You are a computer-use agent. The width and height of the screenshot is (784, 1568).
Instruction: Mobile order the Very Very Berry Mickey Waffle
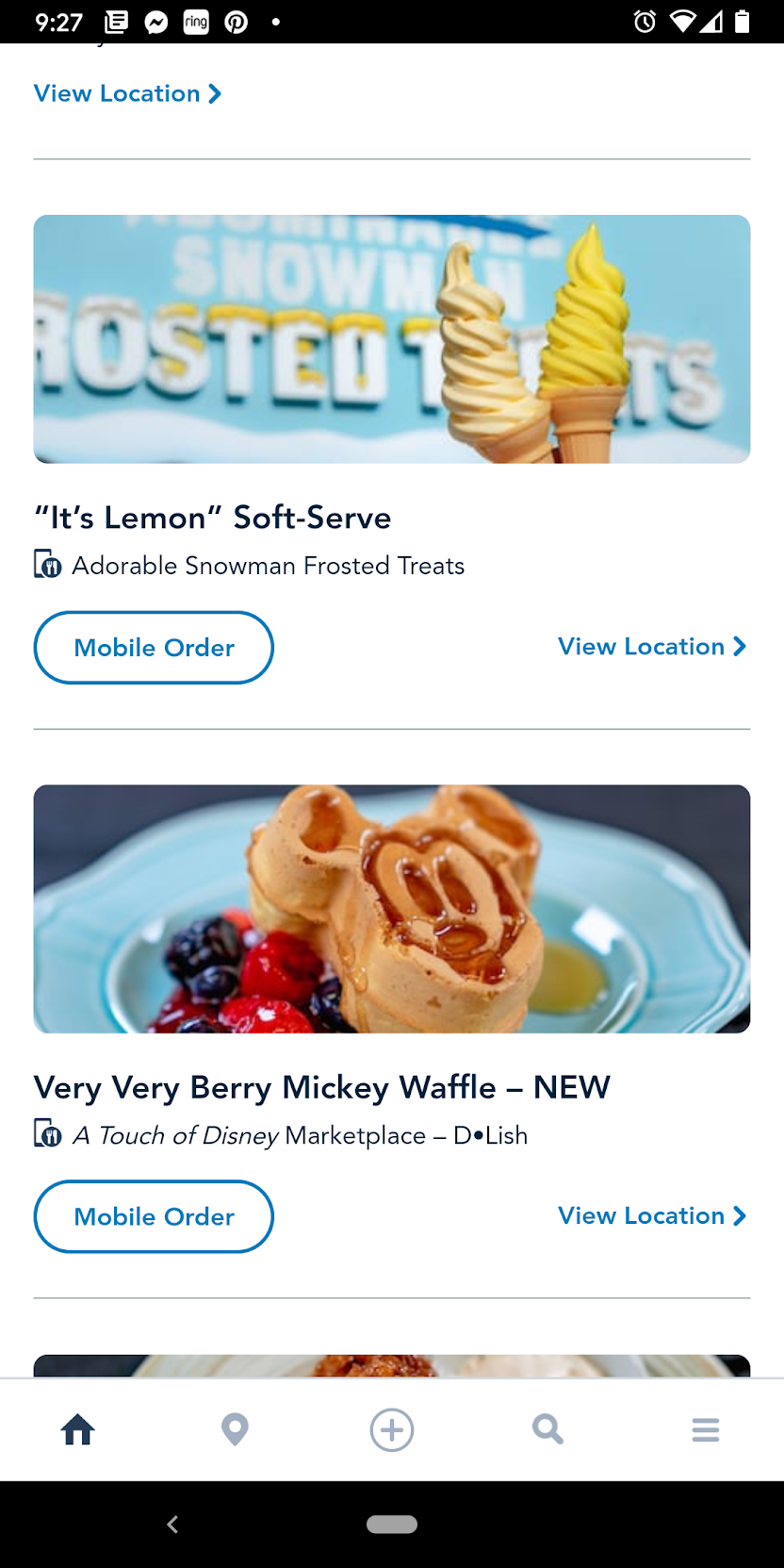pyautogui.click(x=154, y=1216)
